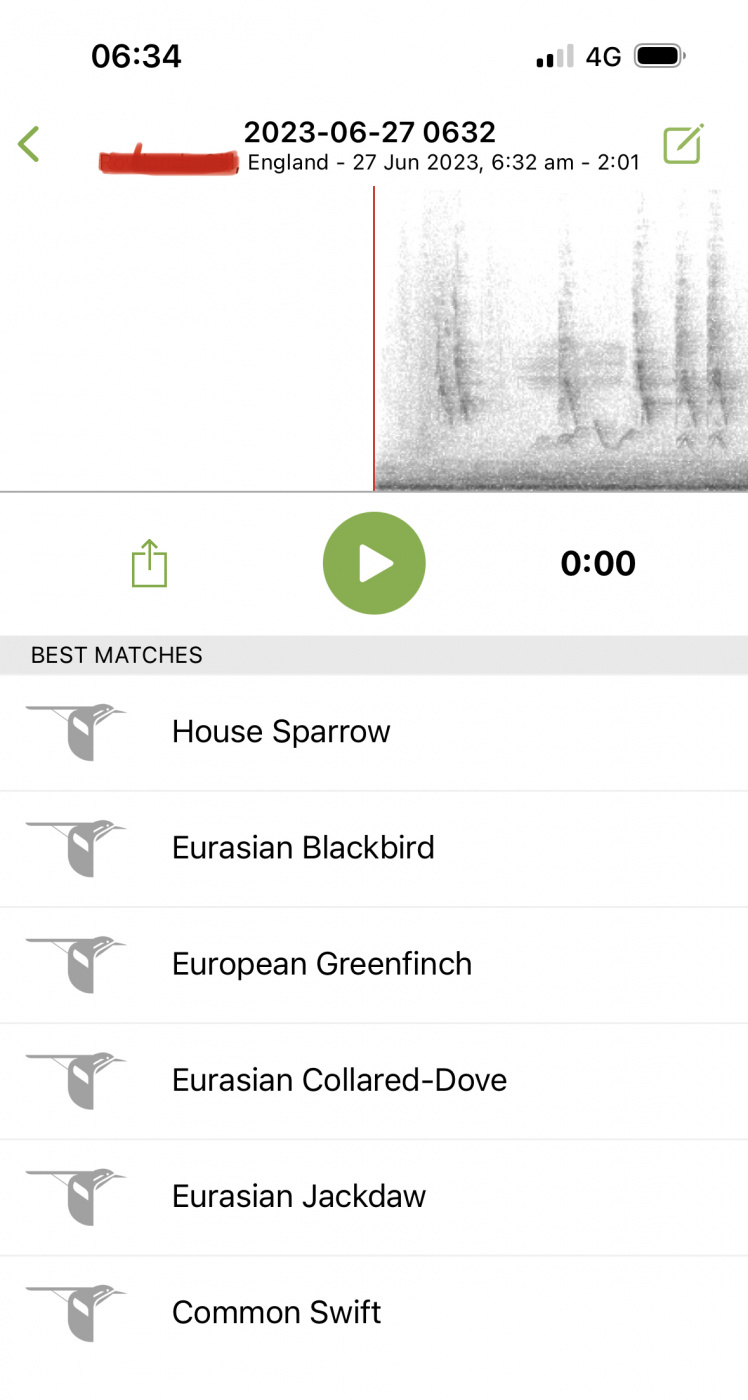Share the sound recording
The height and width of the screenshot is (1400, 748).
point(150,564)
